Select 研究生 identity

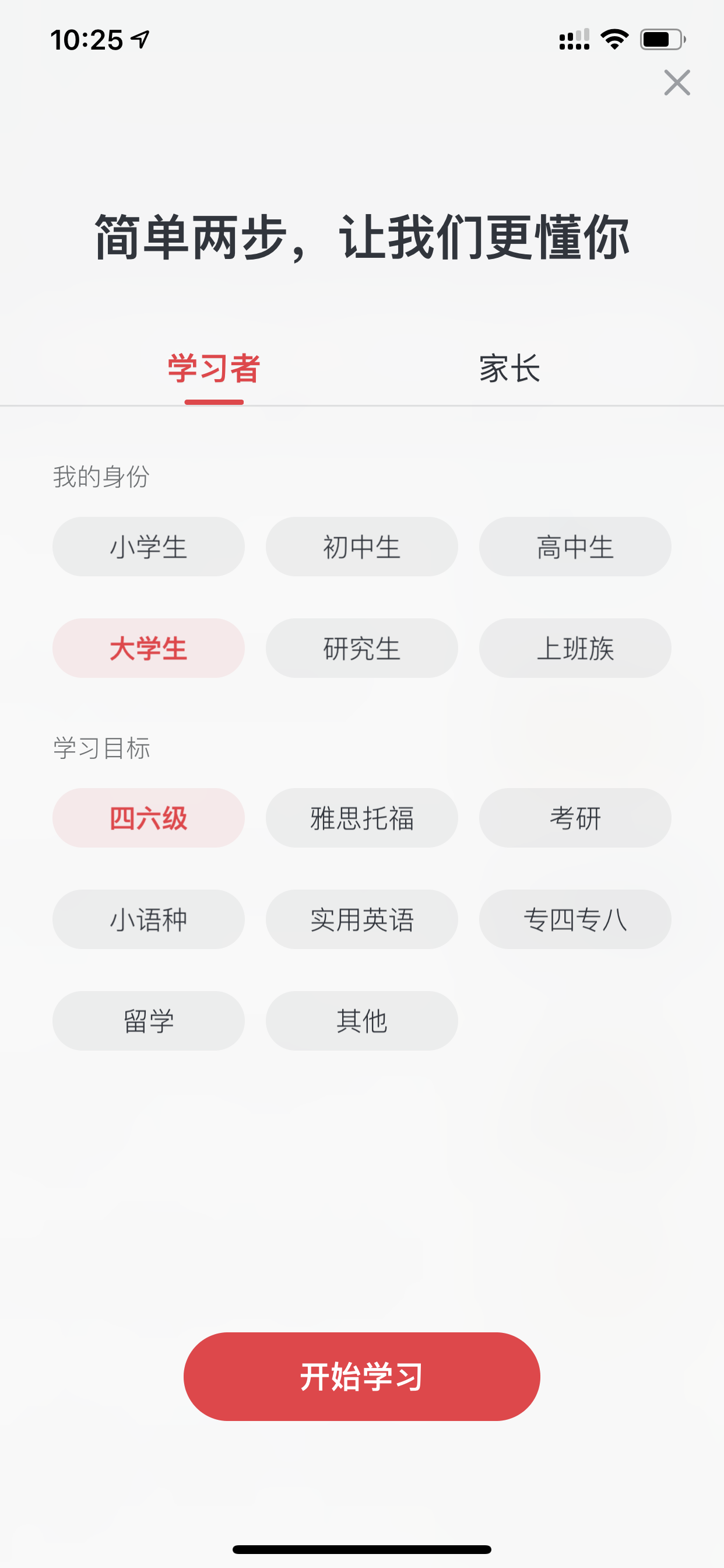[362, 648]
